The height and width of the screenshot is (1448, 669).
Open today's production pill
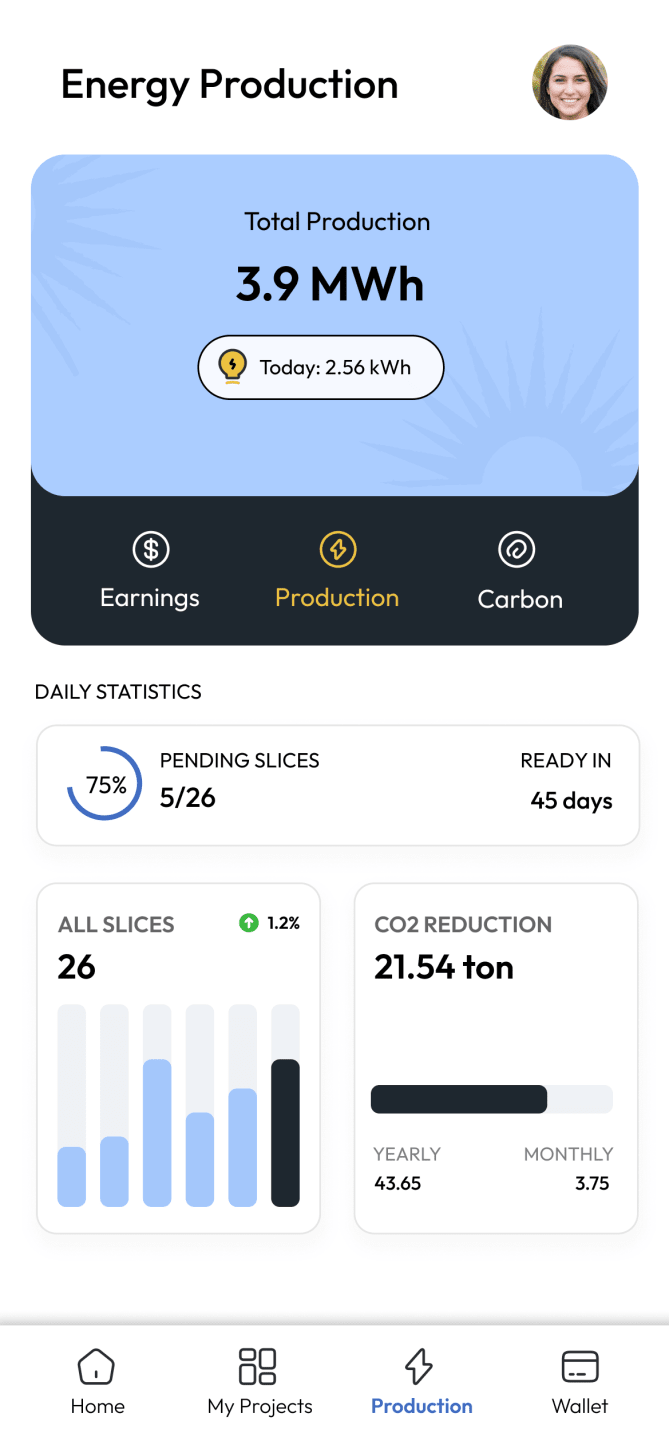tap(321, 367)
